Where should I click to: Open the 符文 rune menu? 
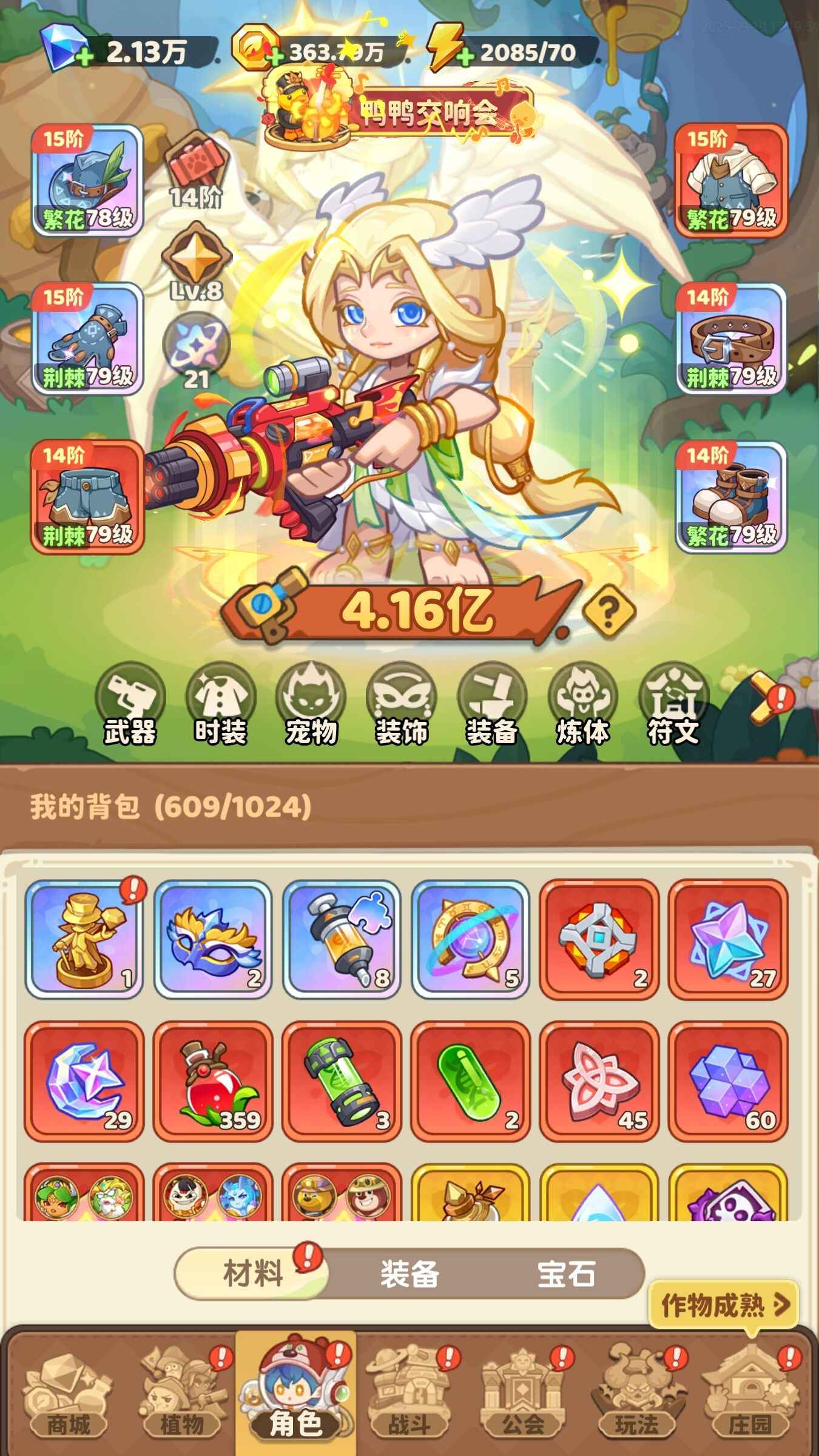pos(673,704)
